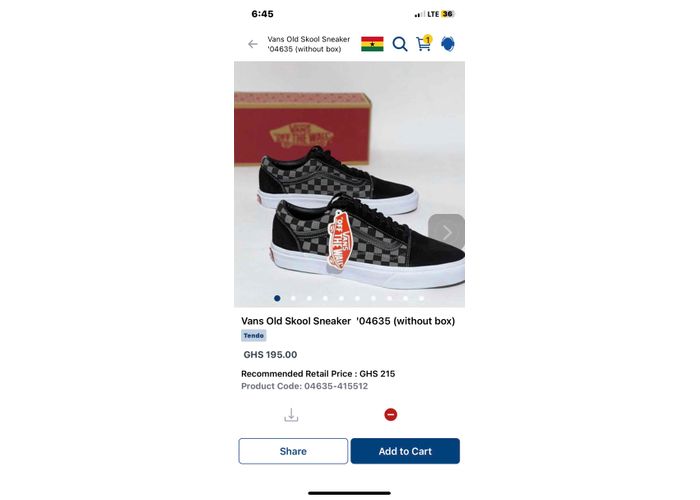Open the shopping cart
This screenshot has width=700, height=500.
coord(424,44)
